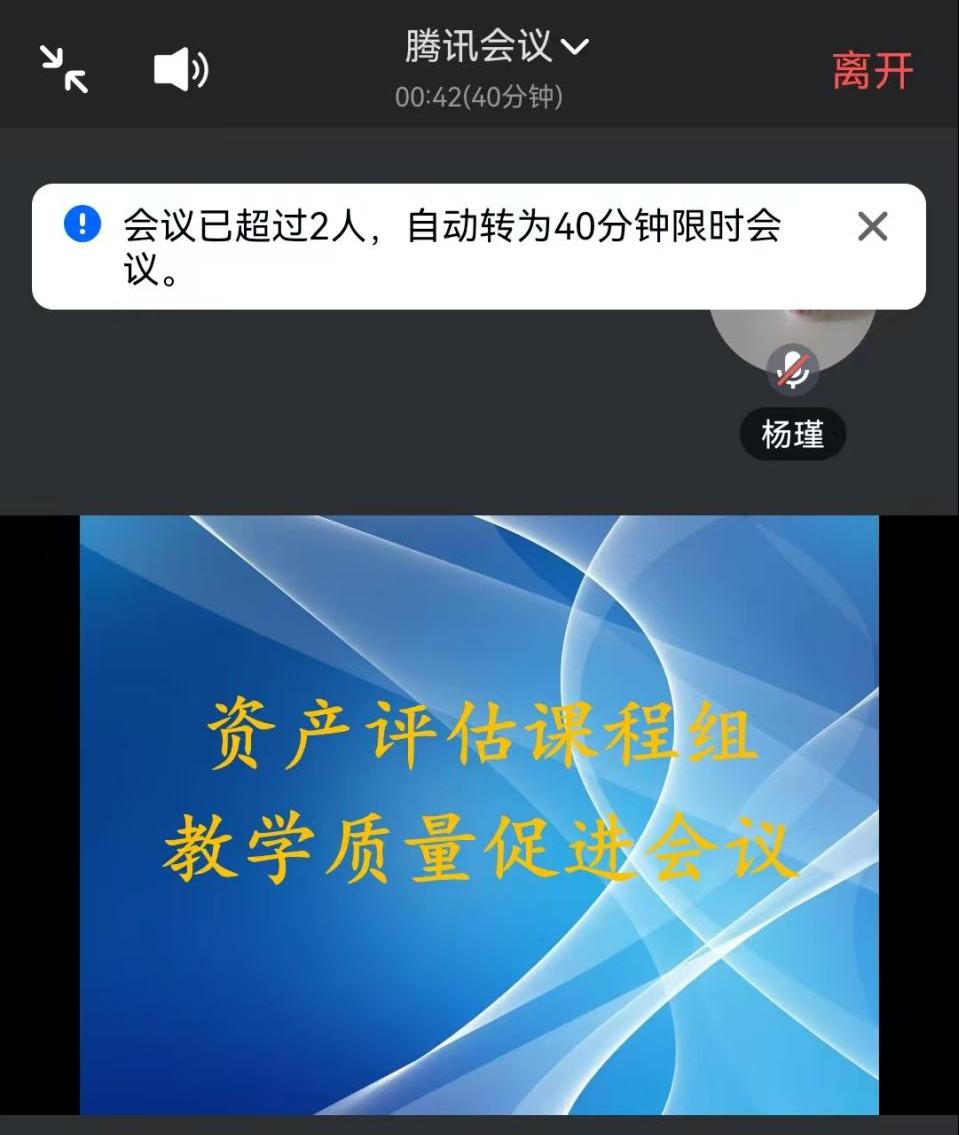Toggle the speaker audio output
This screenshot has height=1135, width=959.
click(181, 70)
